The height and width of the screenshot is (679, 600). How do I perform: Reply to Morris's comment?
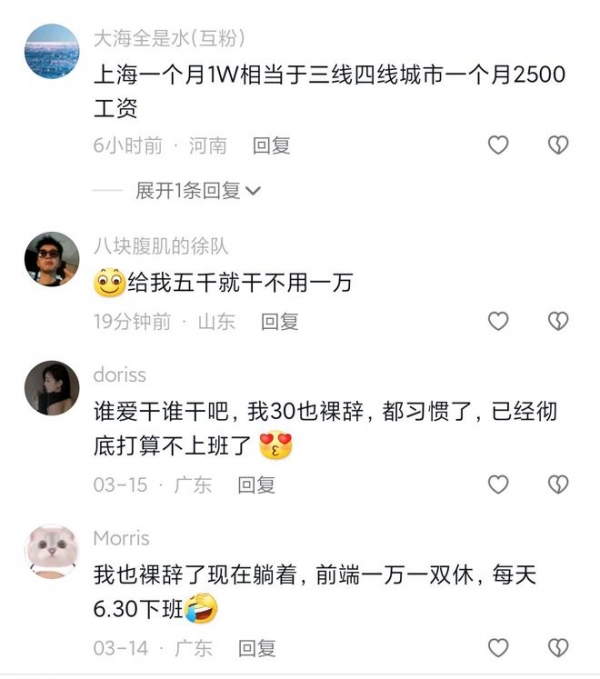pos(256,648)
